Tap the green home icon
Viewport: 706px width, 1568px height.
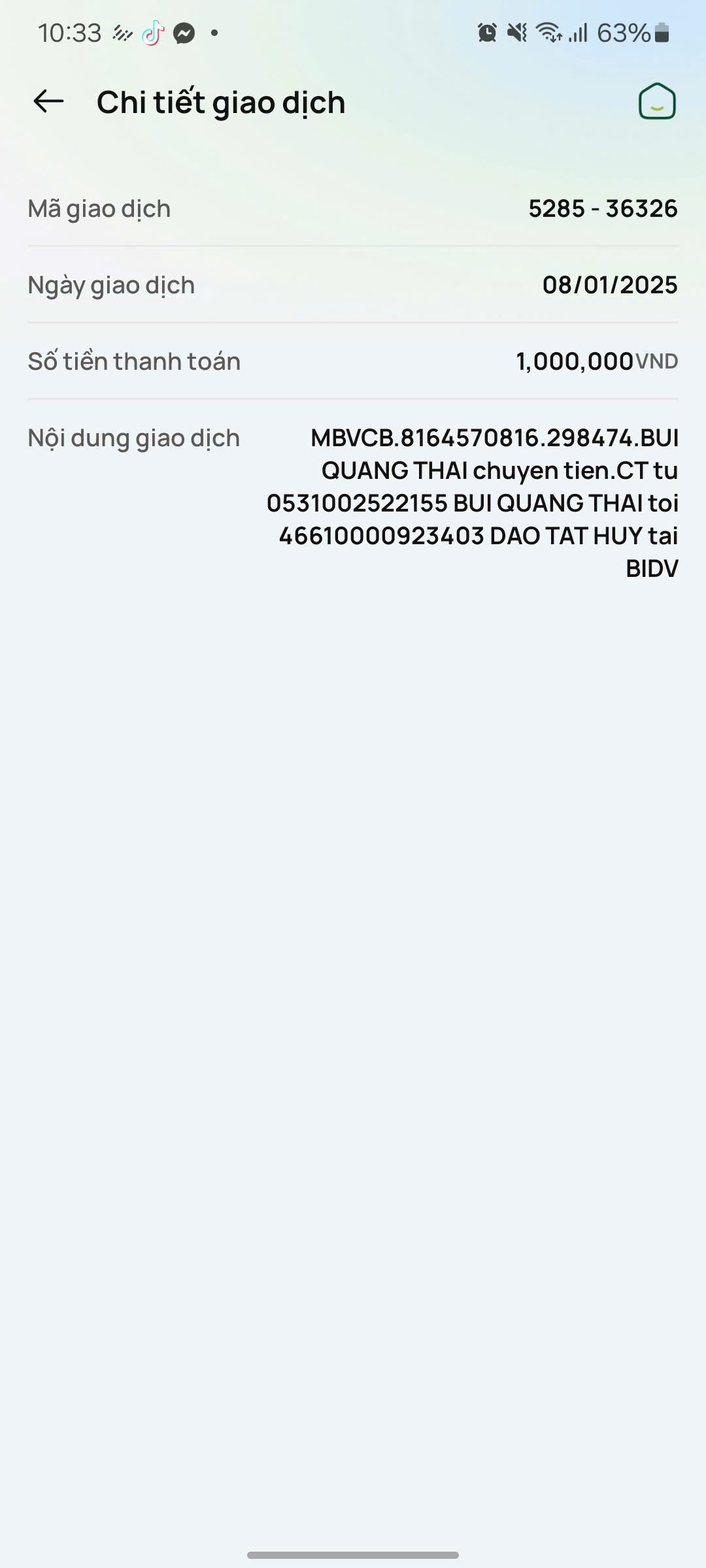coord(656,102)
